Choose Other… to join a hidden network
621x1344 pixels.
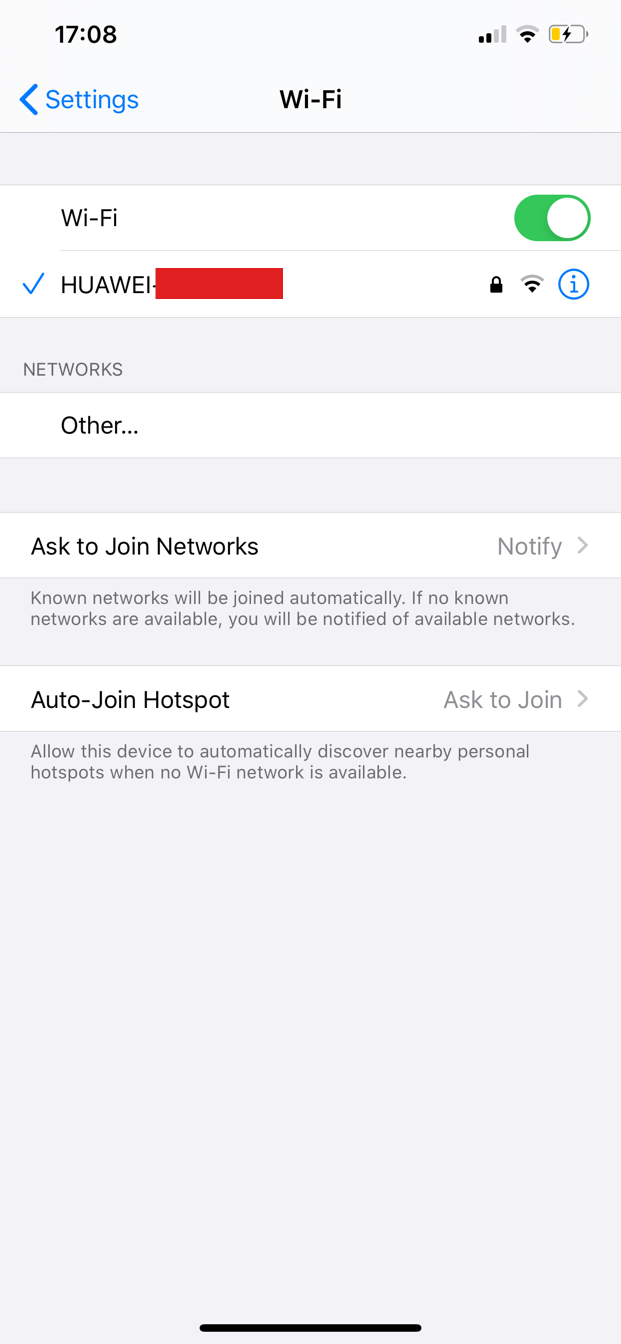(310, 425)
